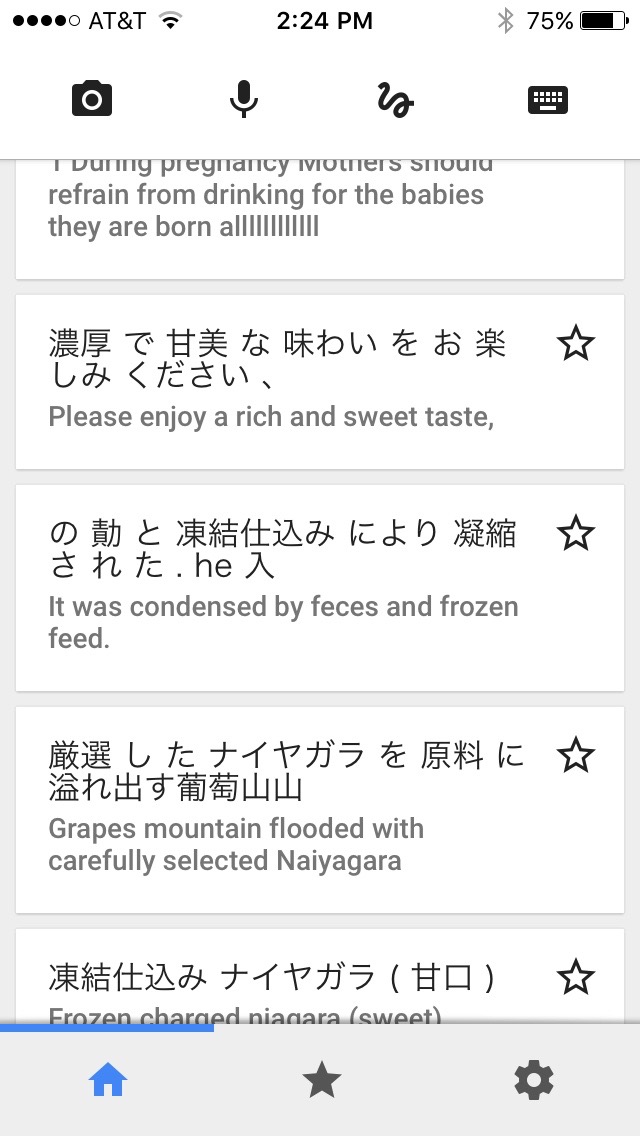This screenshot has width=640, height=1136.
Task: Open camera translation mode
Action: 92,99
